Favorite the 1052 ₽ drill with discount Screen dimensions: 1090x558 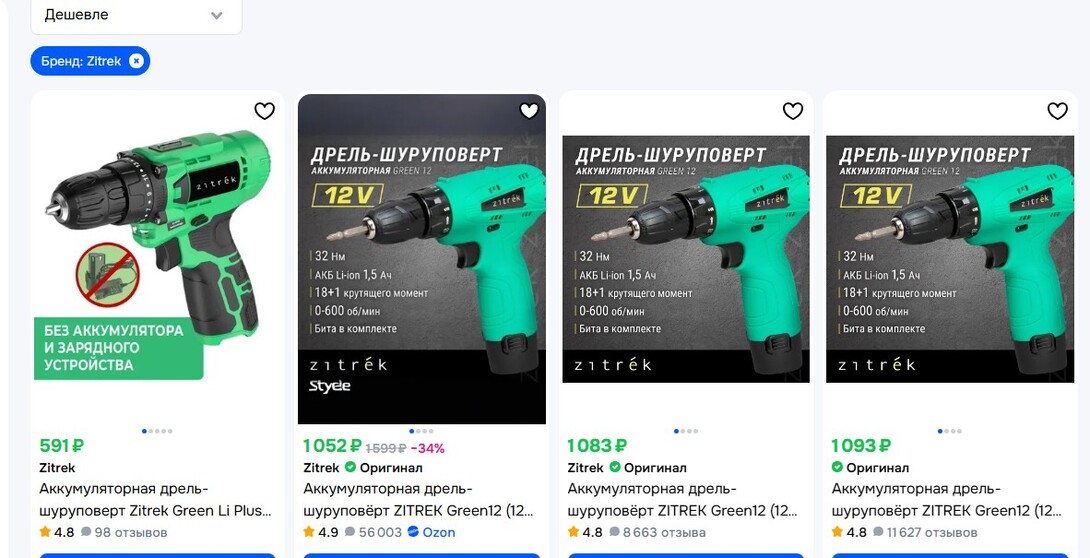click(x=529, y=111)
